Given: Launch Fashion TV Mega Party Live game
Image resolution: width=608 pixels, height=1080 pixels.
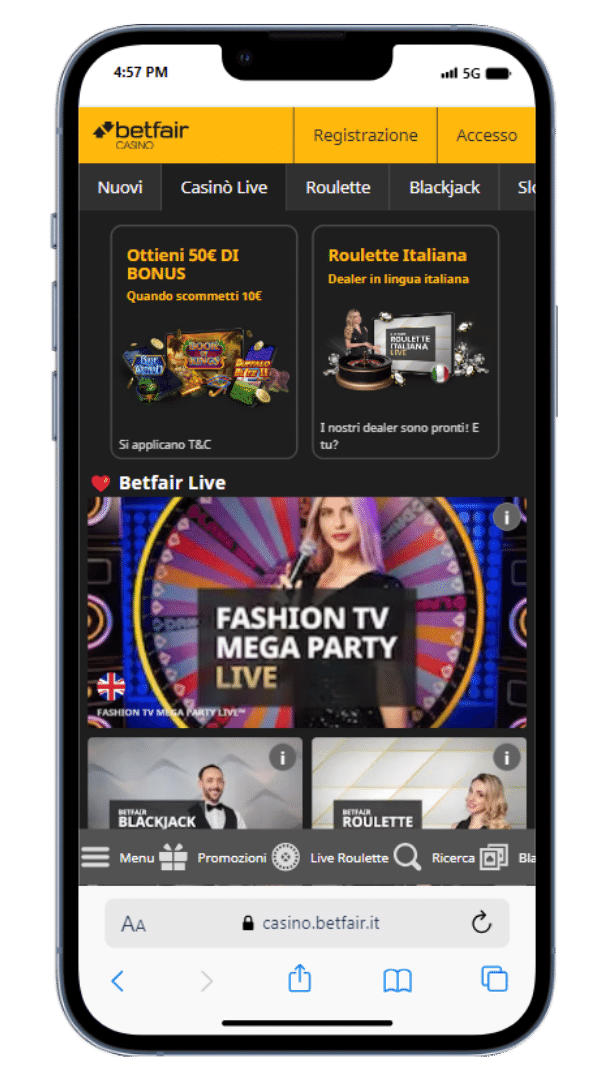Looking at the screenshot, I should pos(306,612).
